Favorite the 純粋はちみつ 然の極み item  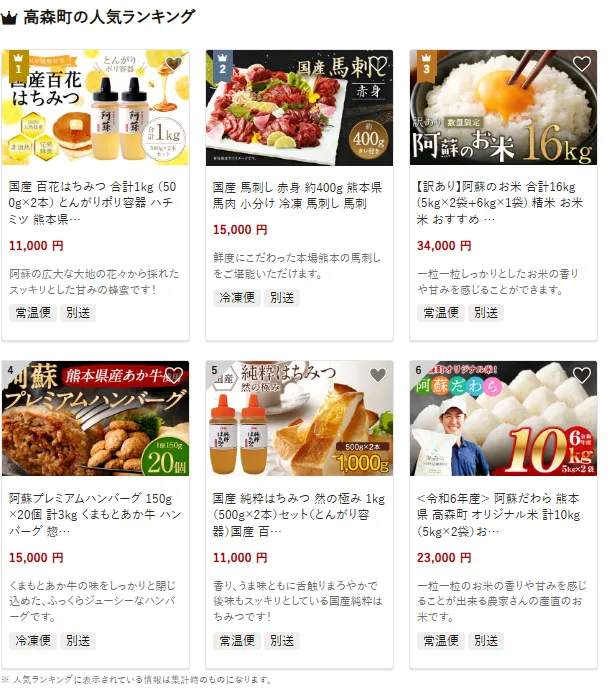(377, 375)
